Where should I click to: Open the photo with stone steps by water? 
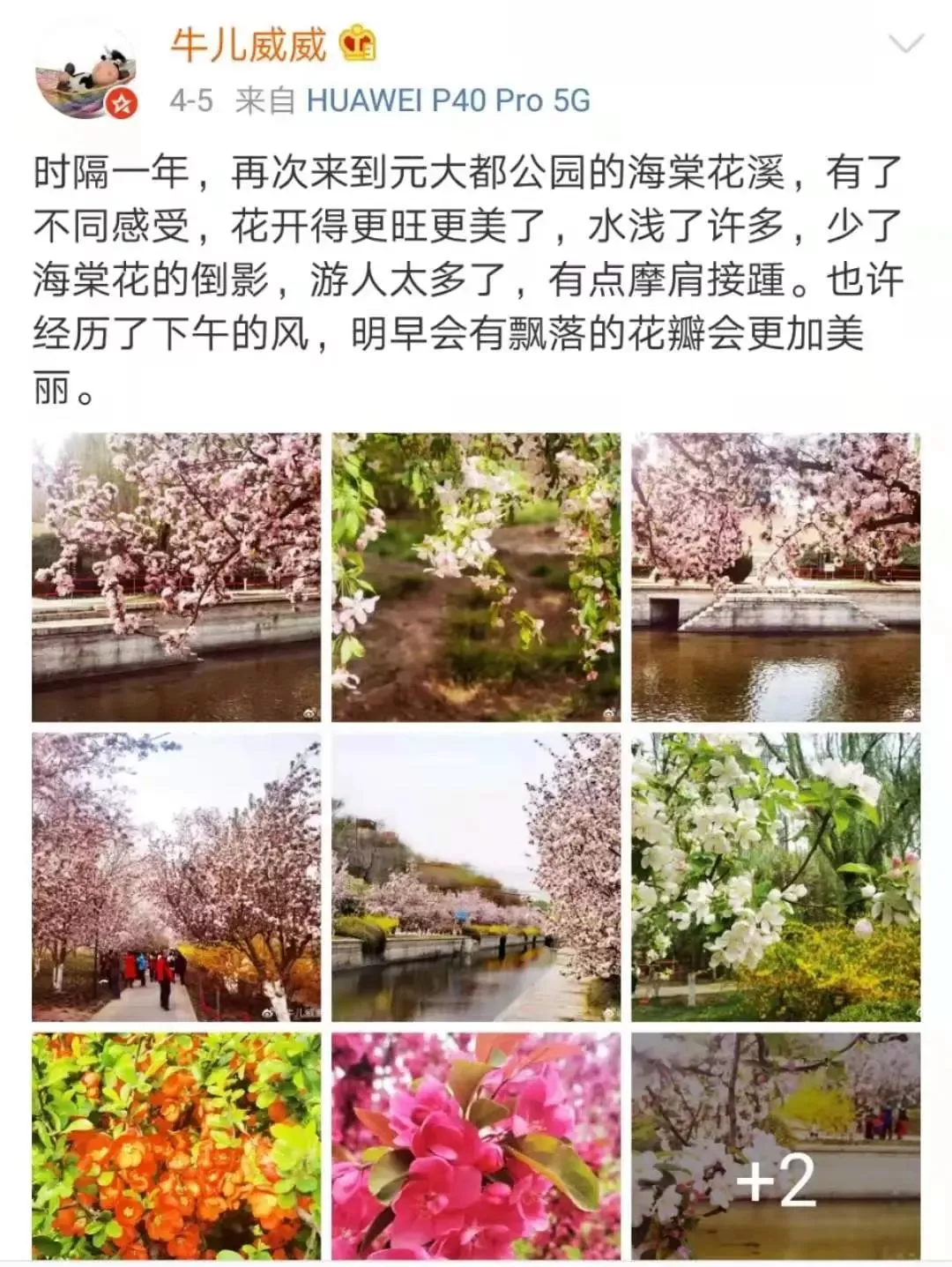click(x=776, y=578)
